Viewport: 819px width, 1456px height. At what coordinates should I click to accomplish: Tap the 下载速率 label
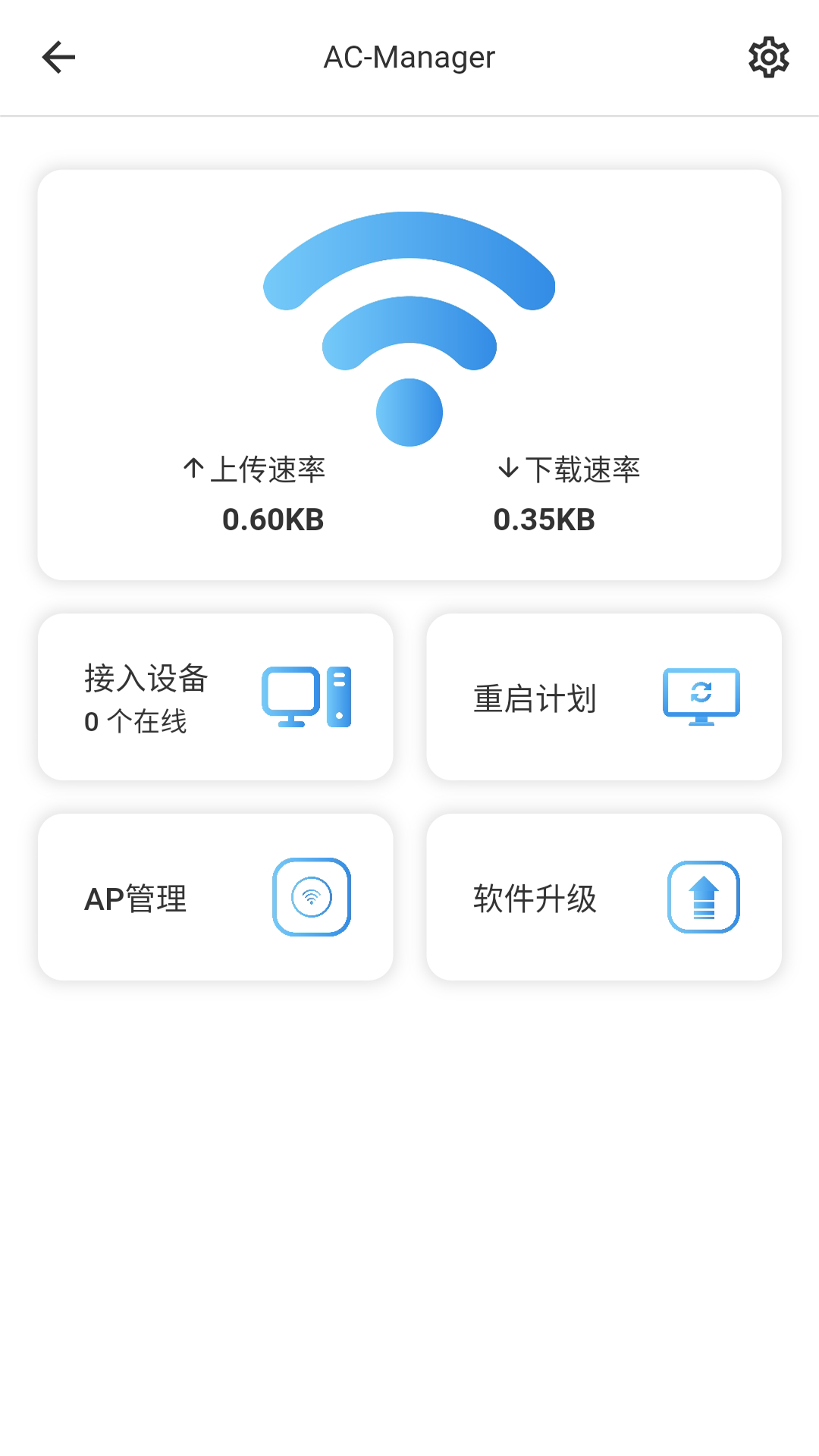coord(584,469)
